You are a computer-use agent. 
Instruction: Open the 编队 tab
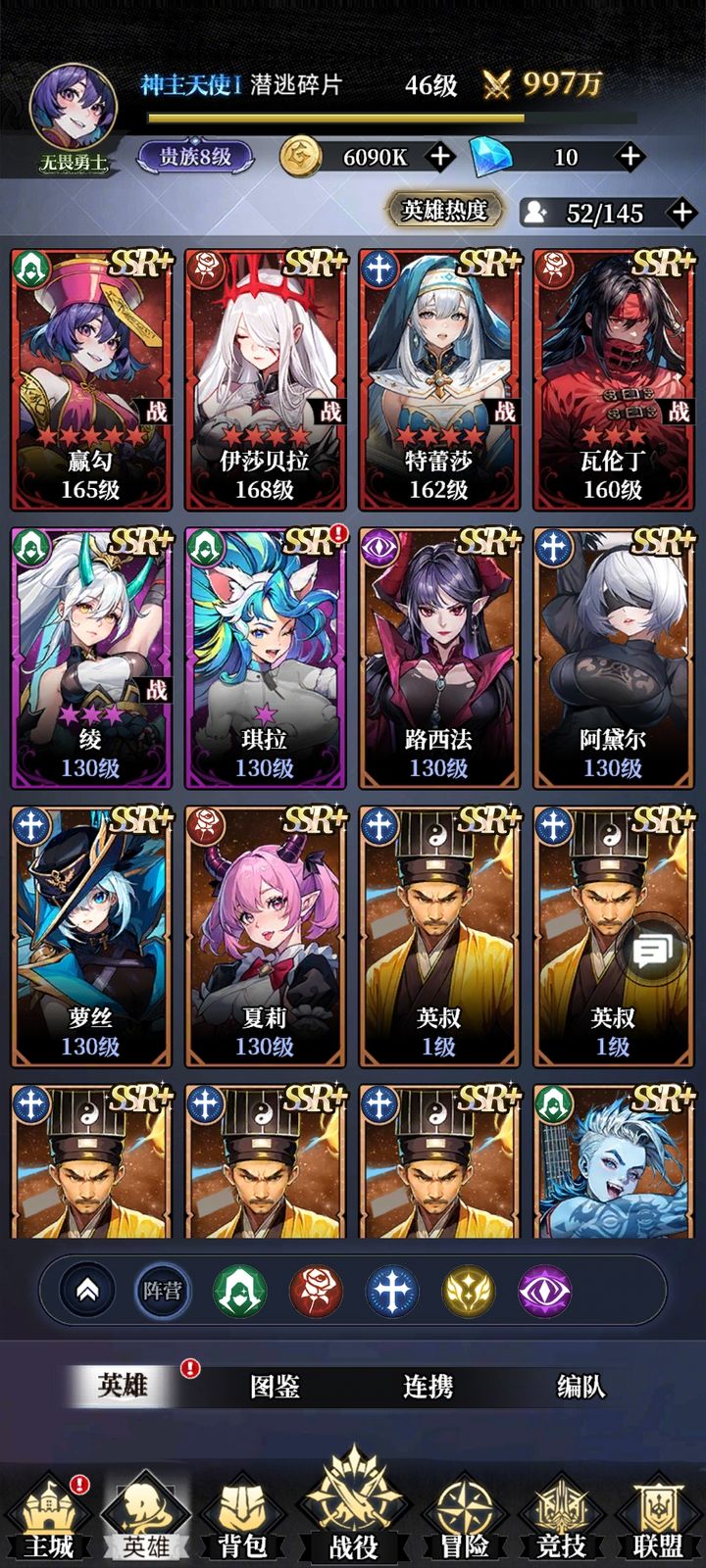tap(580, 1386)
